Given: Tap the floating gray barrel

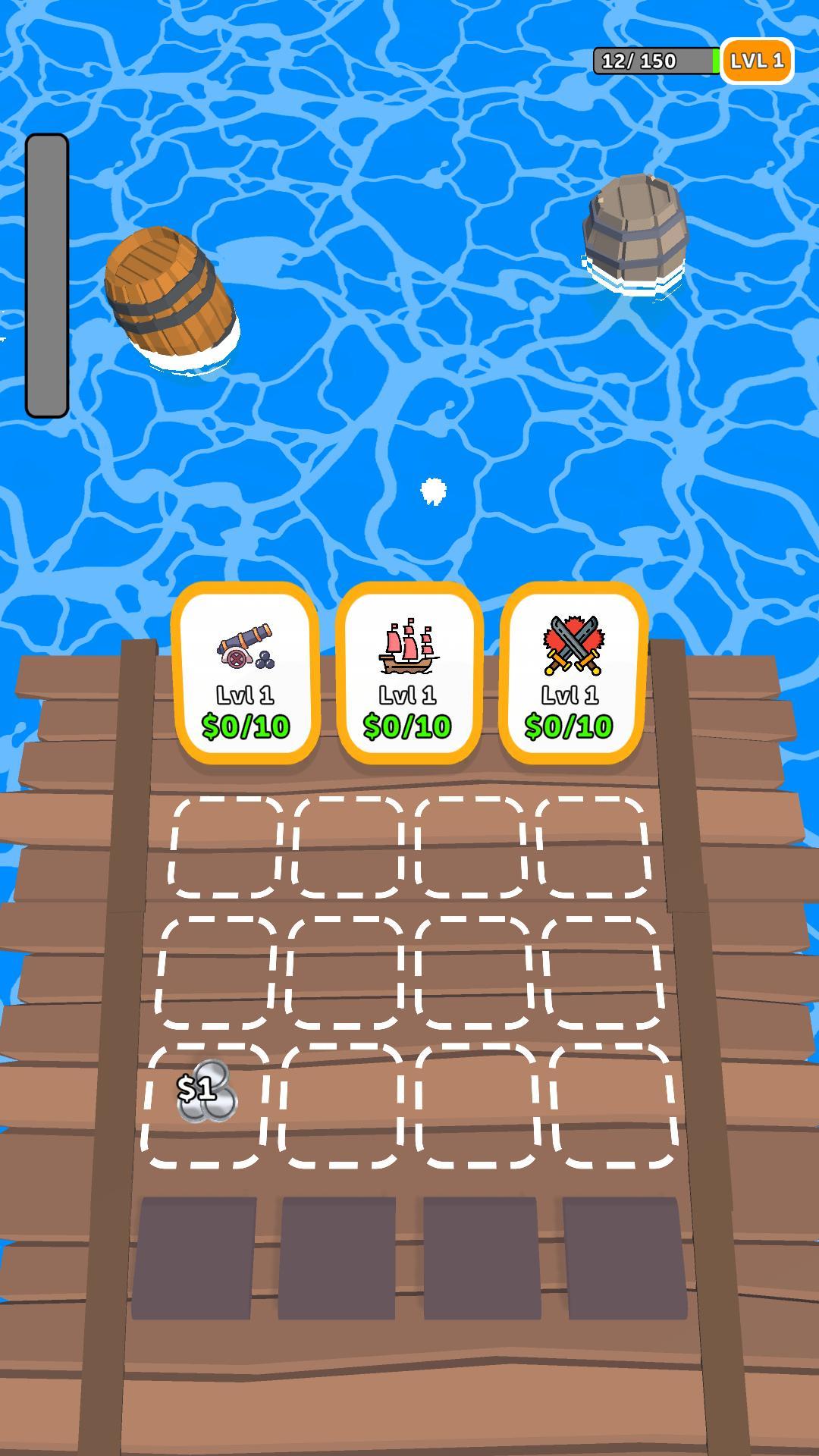Looking at the screenshot, I should (x=635, y=227).
